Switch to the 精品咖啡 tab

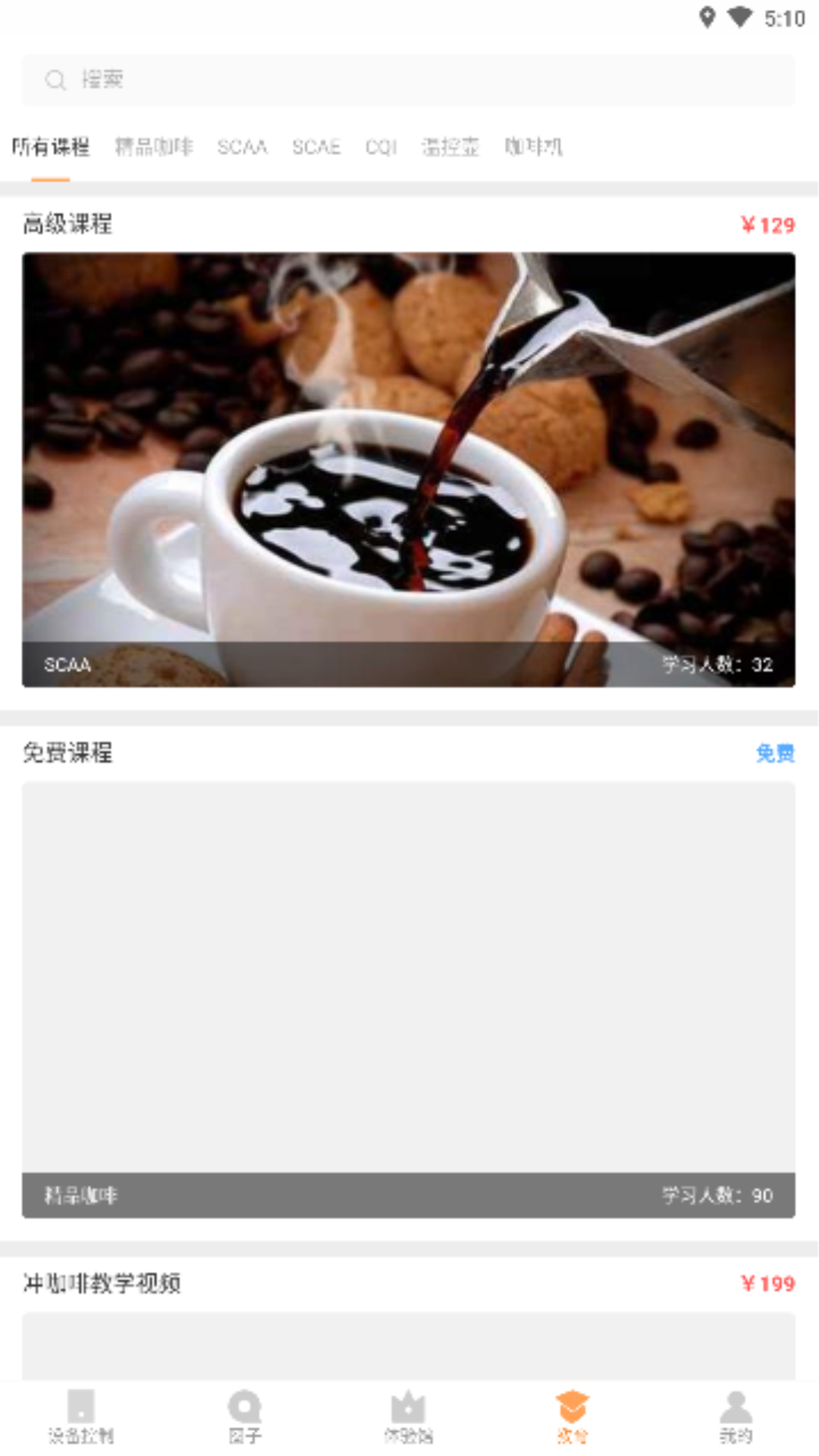click(154, 147)
